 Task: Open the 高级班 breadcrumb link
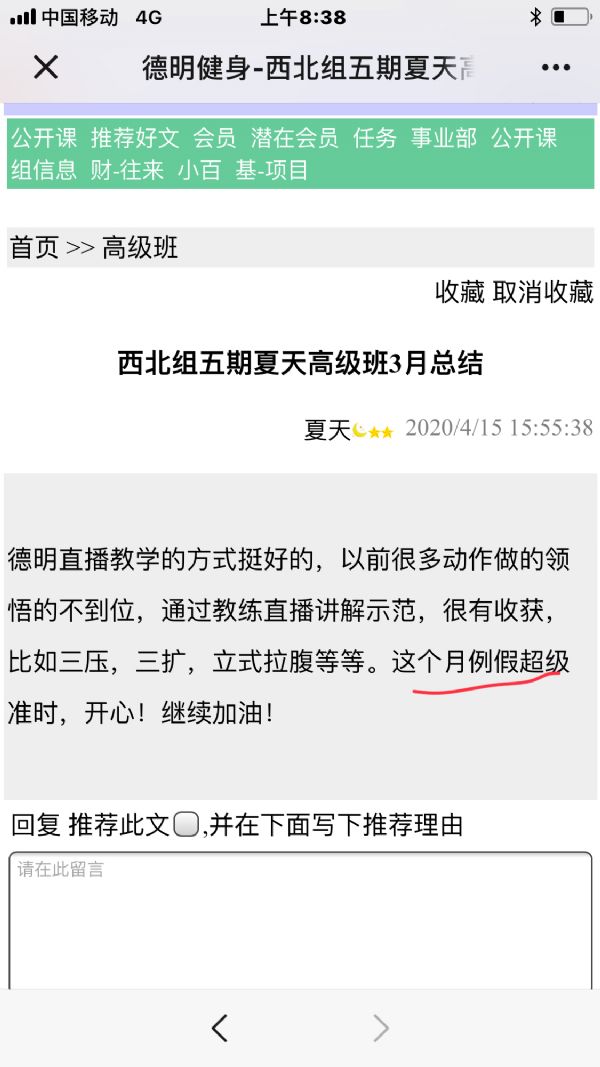pyautogui.click(x=140, y=248)
